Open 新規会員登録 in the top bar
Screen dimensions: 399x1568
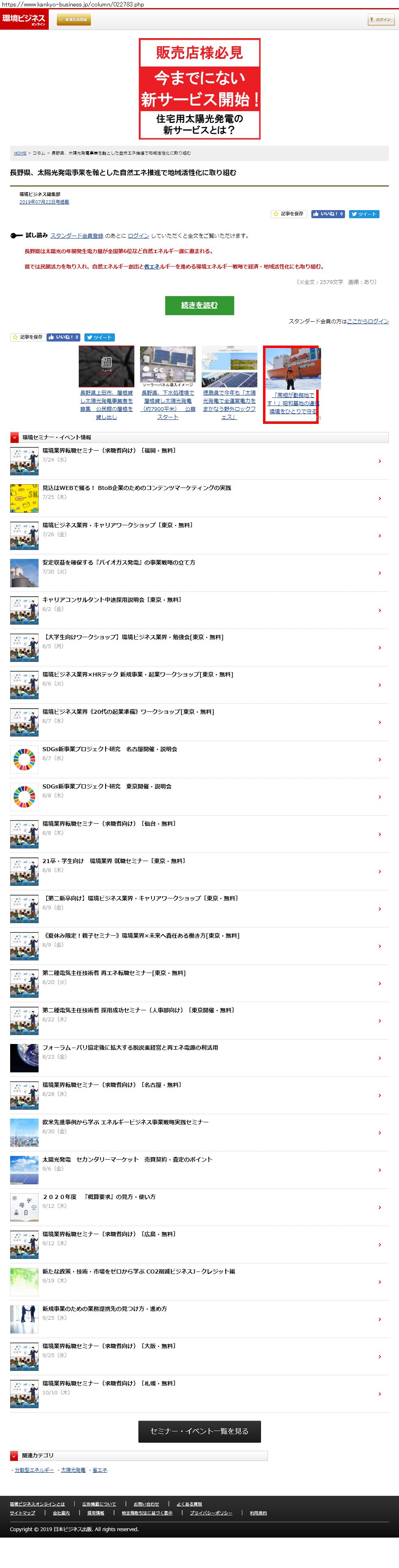coord(73,19)
